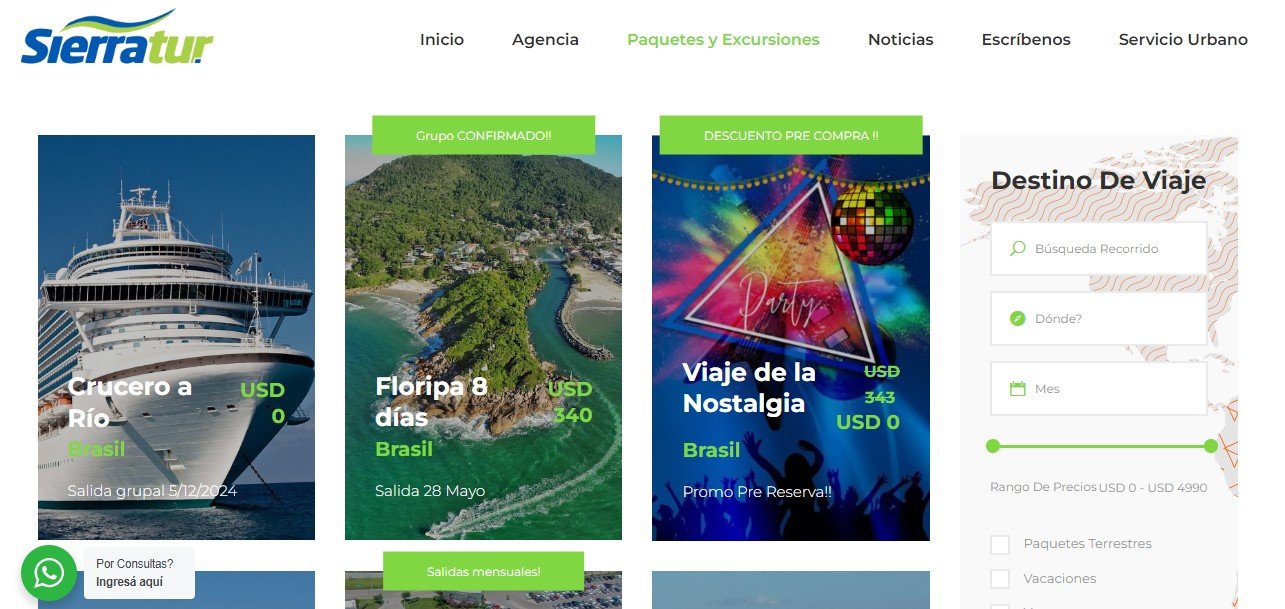View the Floripa 8 días package

coord(483,337)
